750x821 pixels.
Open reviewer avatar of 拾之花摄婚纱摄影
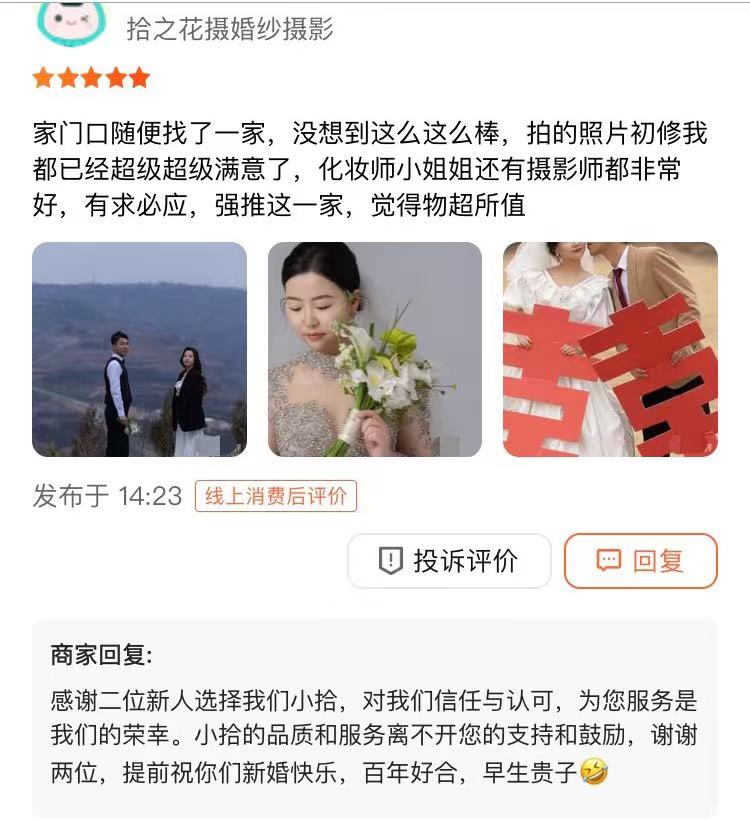point(71,20)
